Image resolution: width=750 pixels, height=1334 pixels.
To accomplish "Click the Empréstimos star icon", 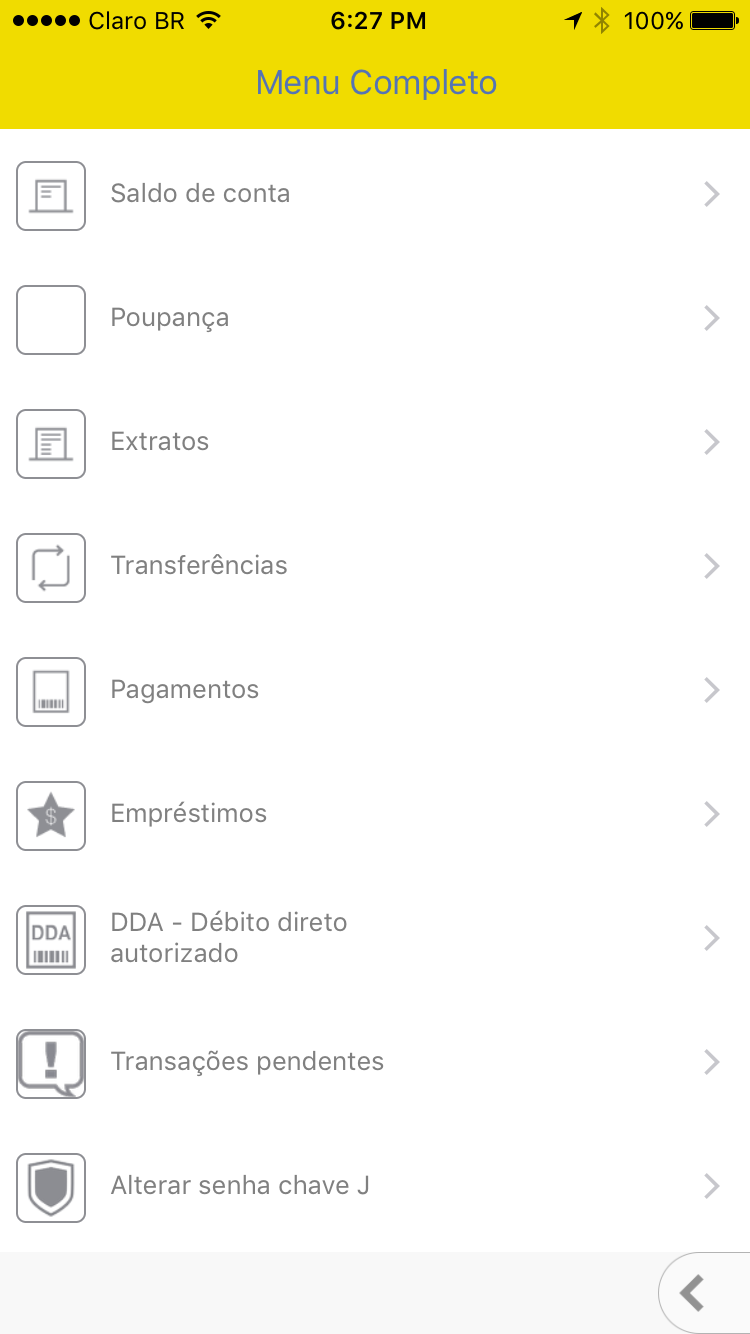I will point(50,815).
